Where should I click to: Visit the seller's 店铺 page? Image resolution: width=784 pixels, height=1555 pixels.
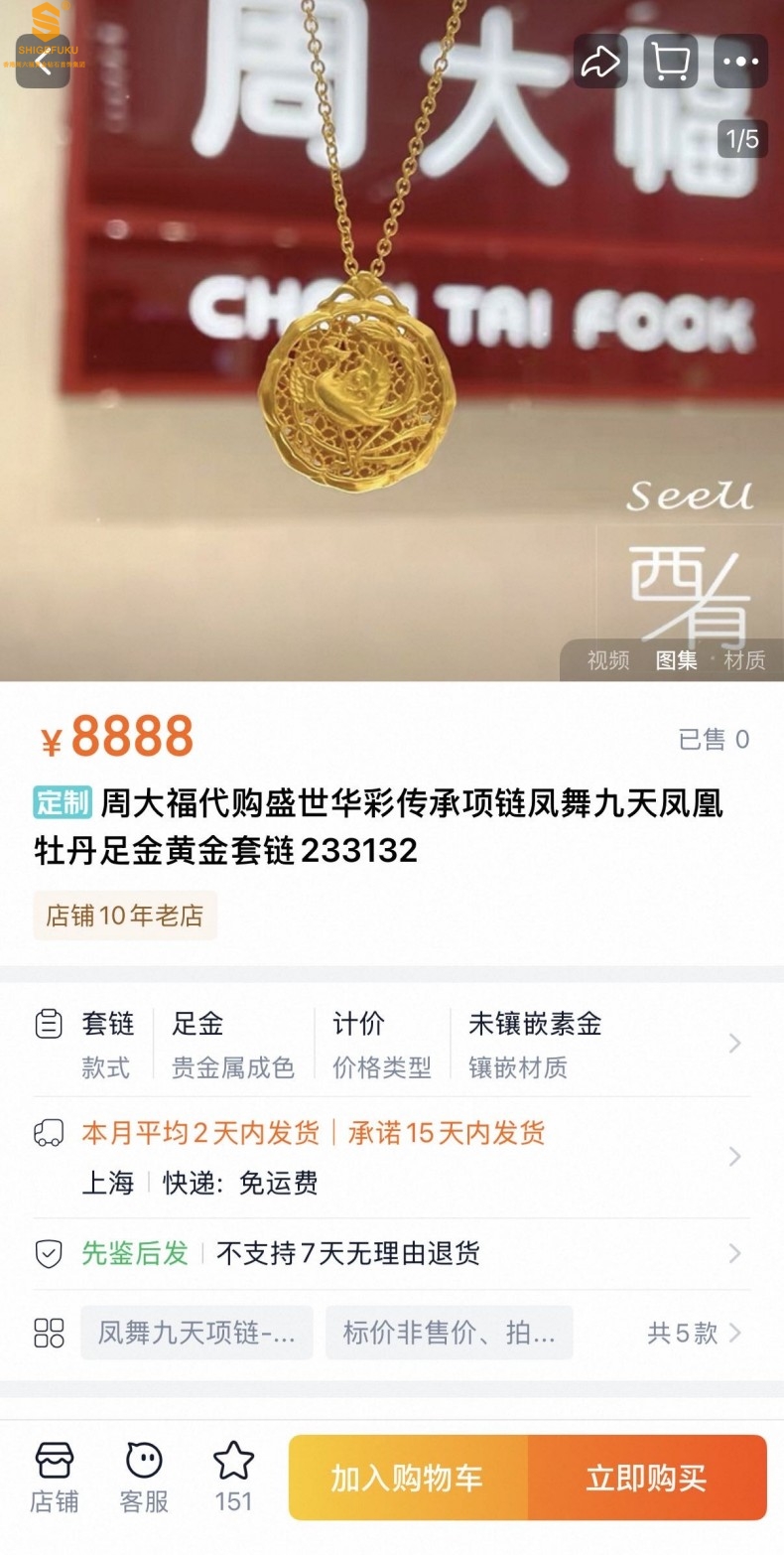coord(55,1477)
